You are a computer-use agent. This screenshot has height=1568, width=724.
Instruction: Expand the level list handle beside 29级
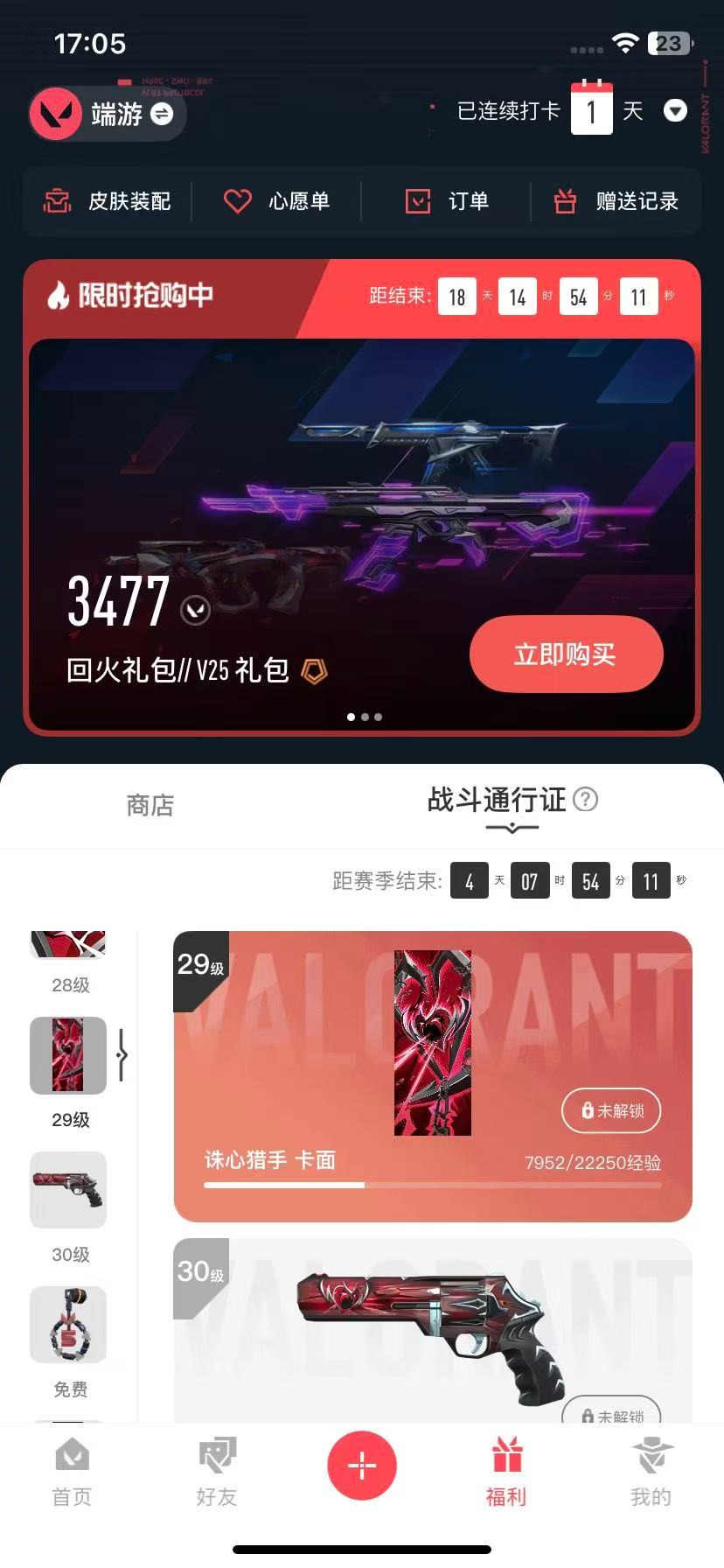pos(122,1056)
